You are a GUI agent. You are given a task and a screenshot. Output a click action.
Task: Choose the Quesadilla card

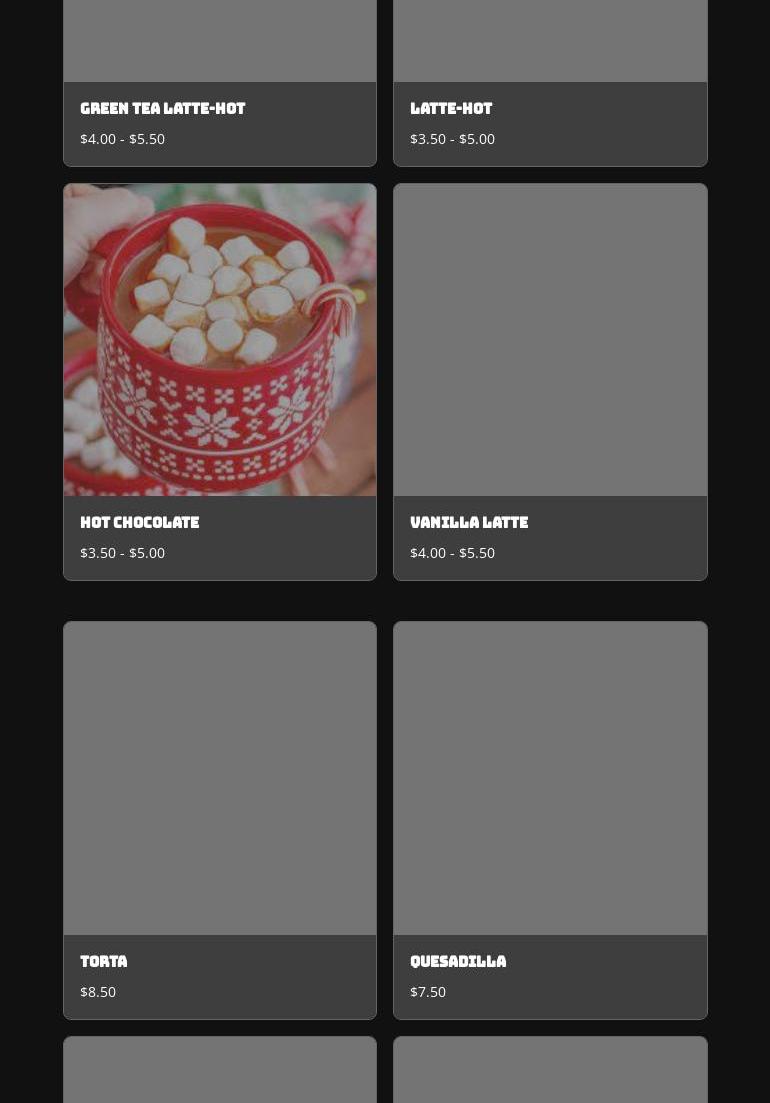pos(550,820)
